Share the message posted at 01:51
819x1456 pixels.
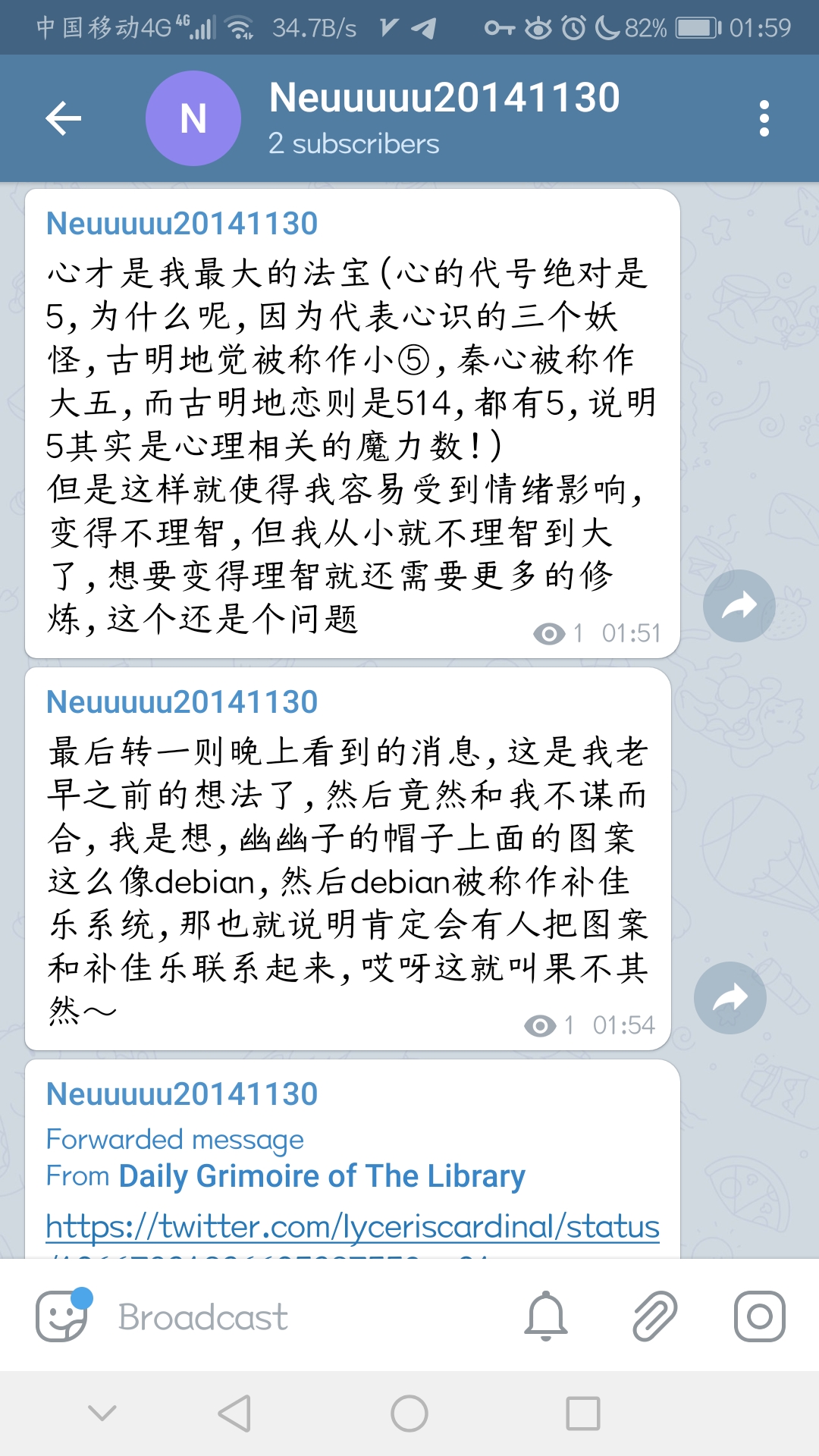[739, 605]
